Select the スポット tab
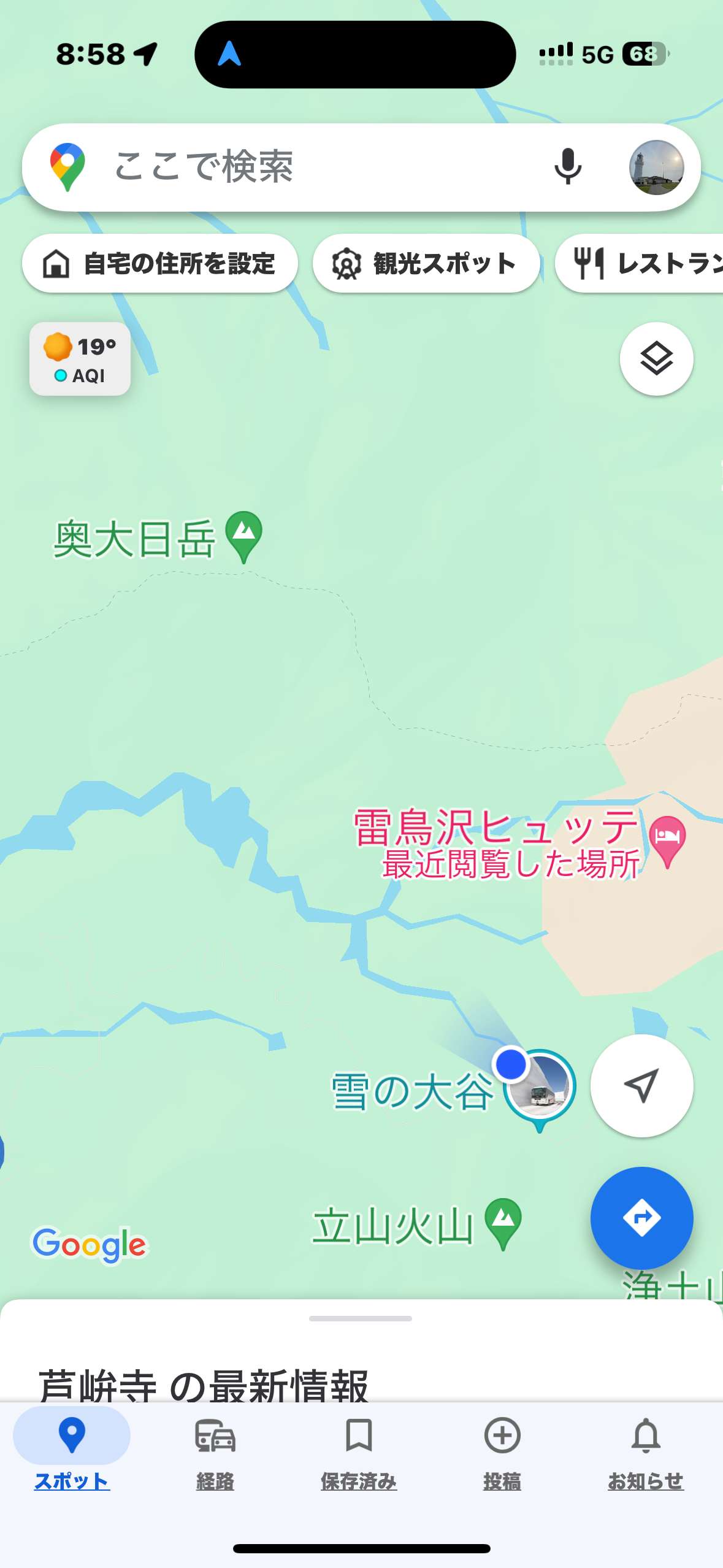723x1568 pixels. [72, 1453]
